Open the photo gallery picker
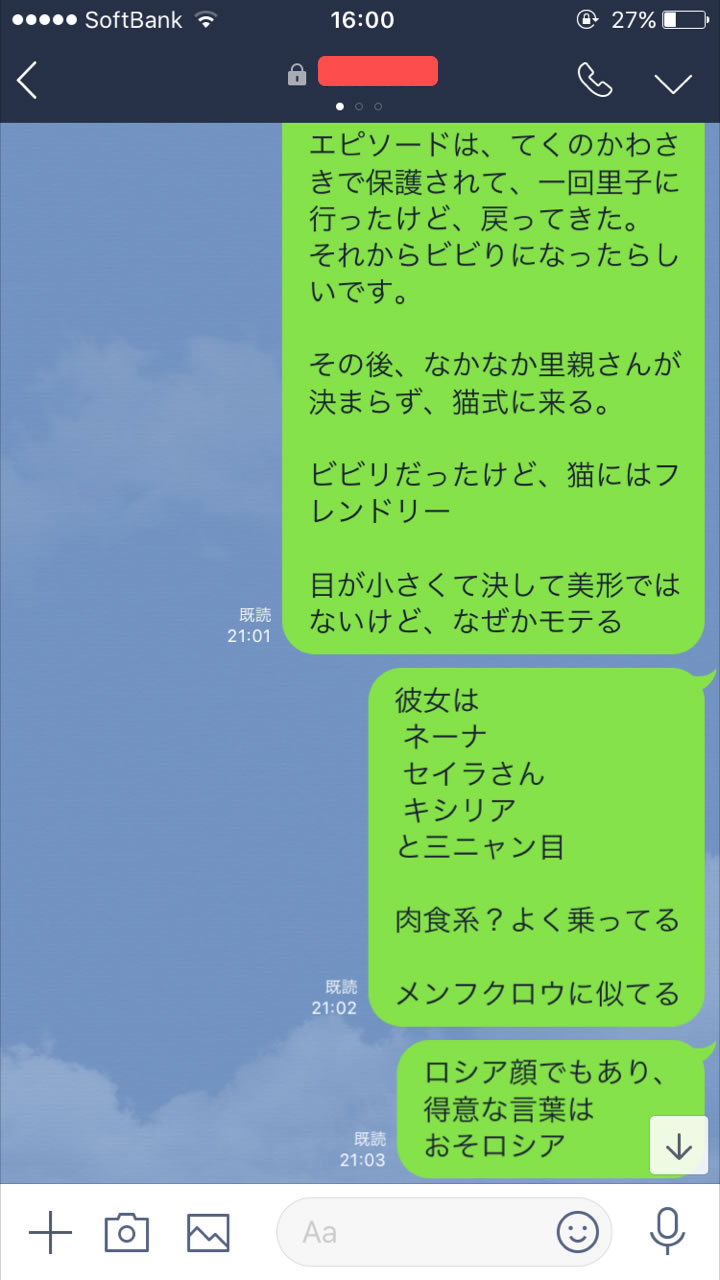Image resolution: width=720 pixels, height=1280 pixels. [x=208, y=1232]
